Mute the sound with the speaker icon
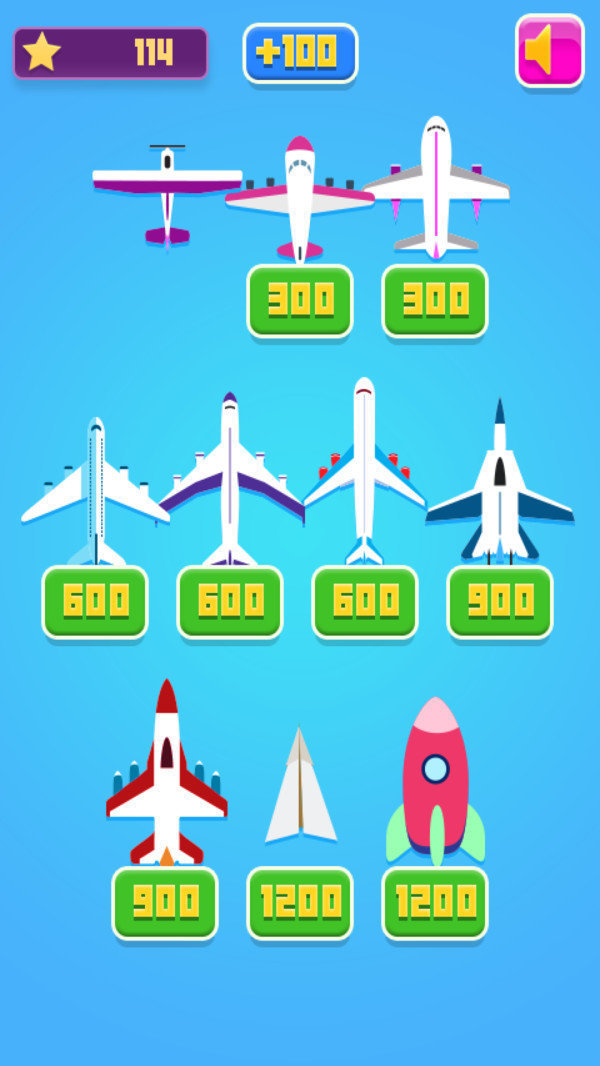Screen dimensions: 600x1066 (550, 50)
